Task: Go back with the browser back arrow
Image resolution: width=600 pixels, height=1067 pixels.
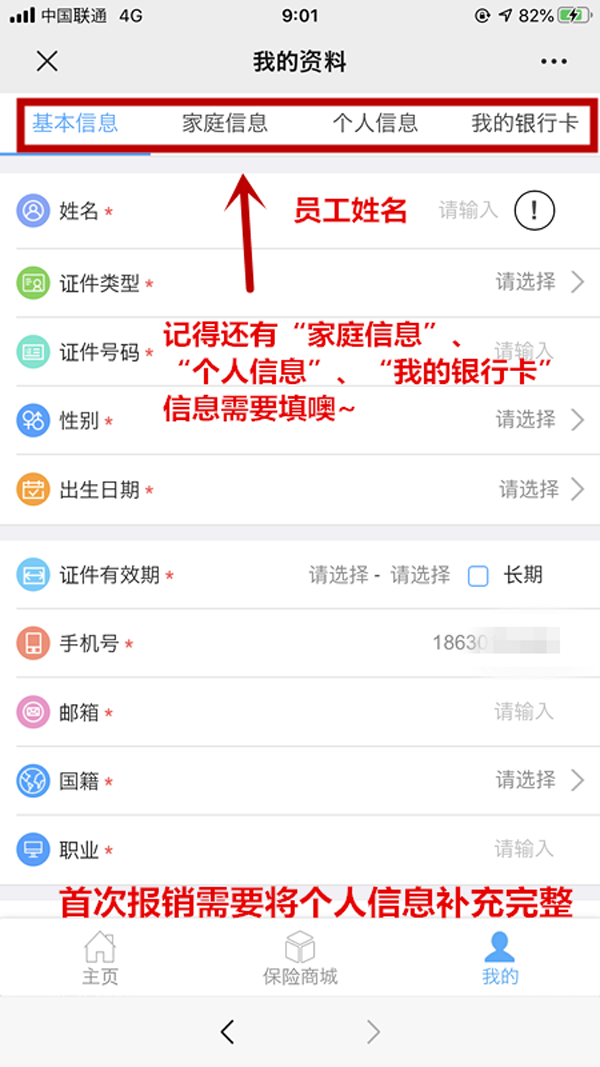Action: click(227, 1032)
